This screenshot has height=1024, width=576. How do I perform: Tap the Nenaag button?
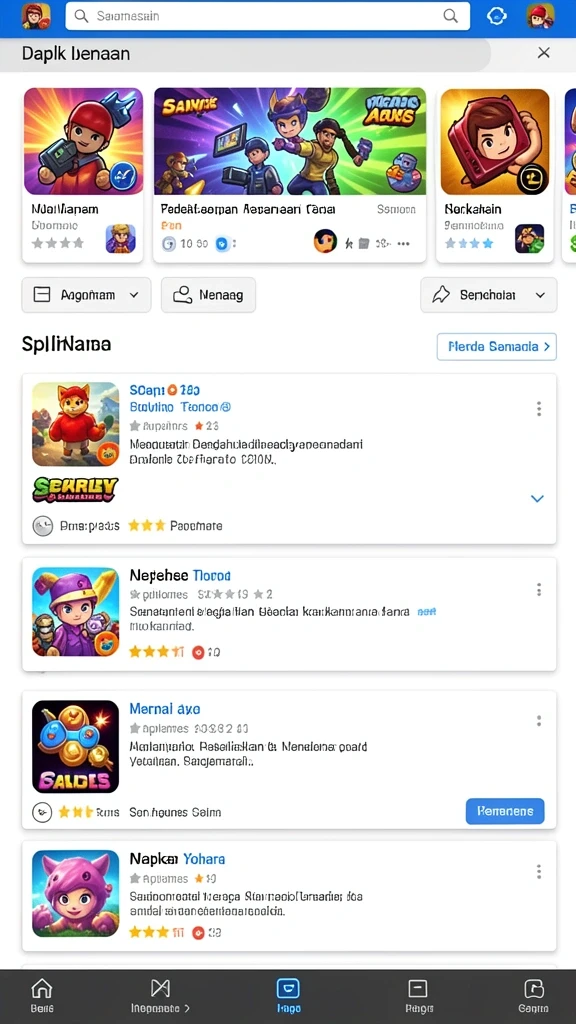pyautogui.click(x=208, y=295)
